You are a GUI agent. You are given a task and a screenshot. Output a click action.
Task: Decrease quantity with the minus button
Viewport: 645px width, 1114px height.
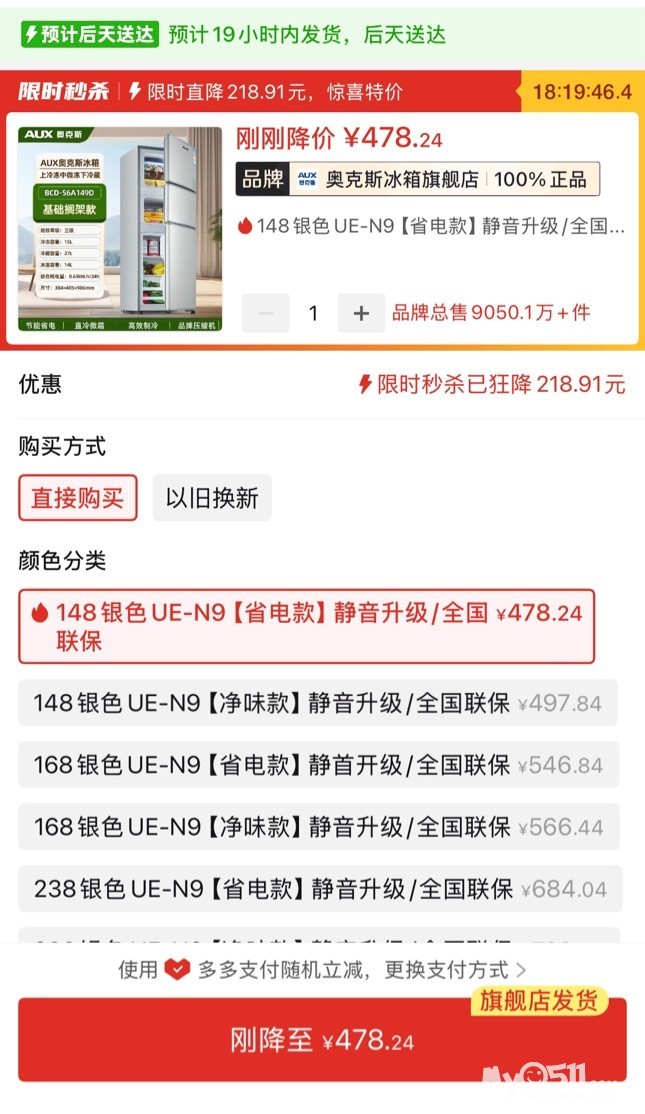click(x=266, y=313)
